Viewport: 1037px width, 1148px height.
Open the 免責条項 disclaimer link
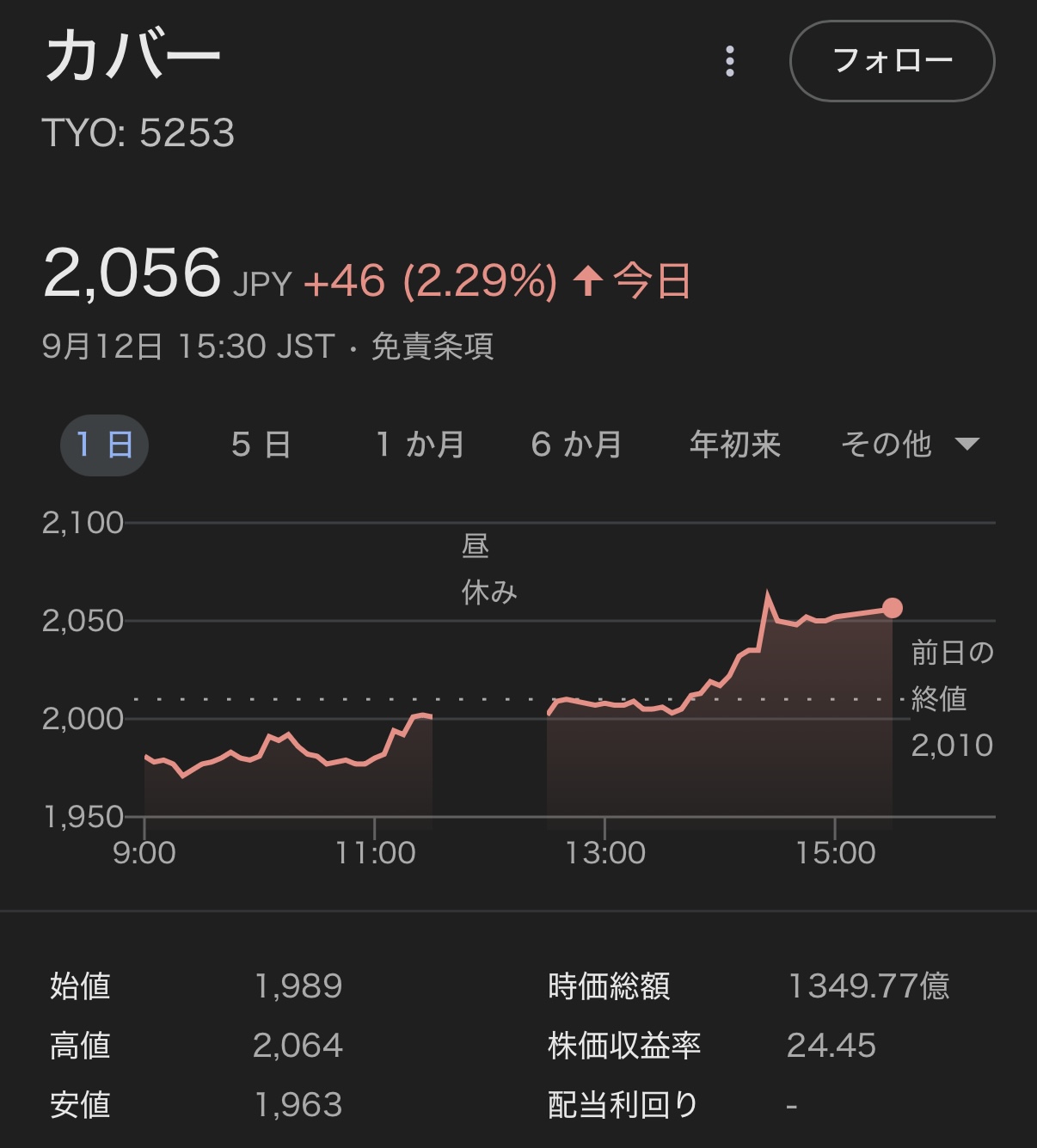432,347
